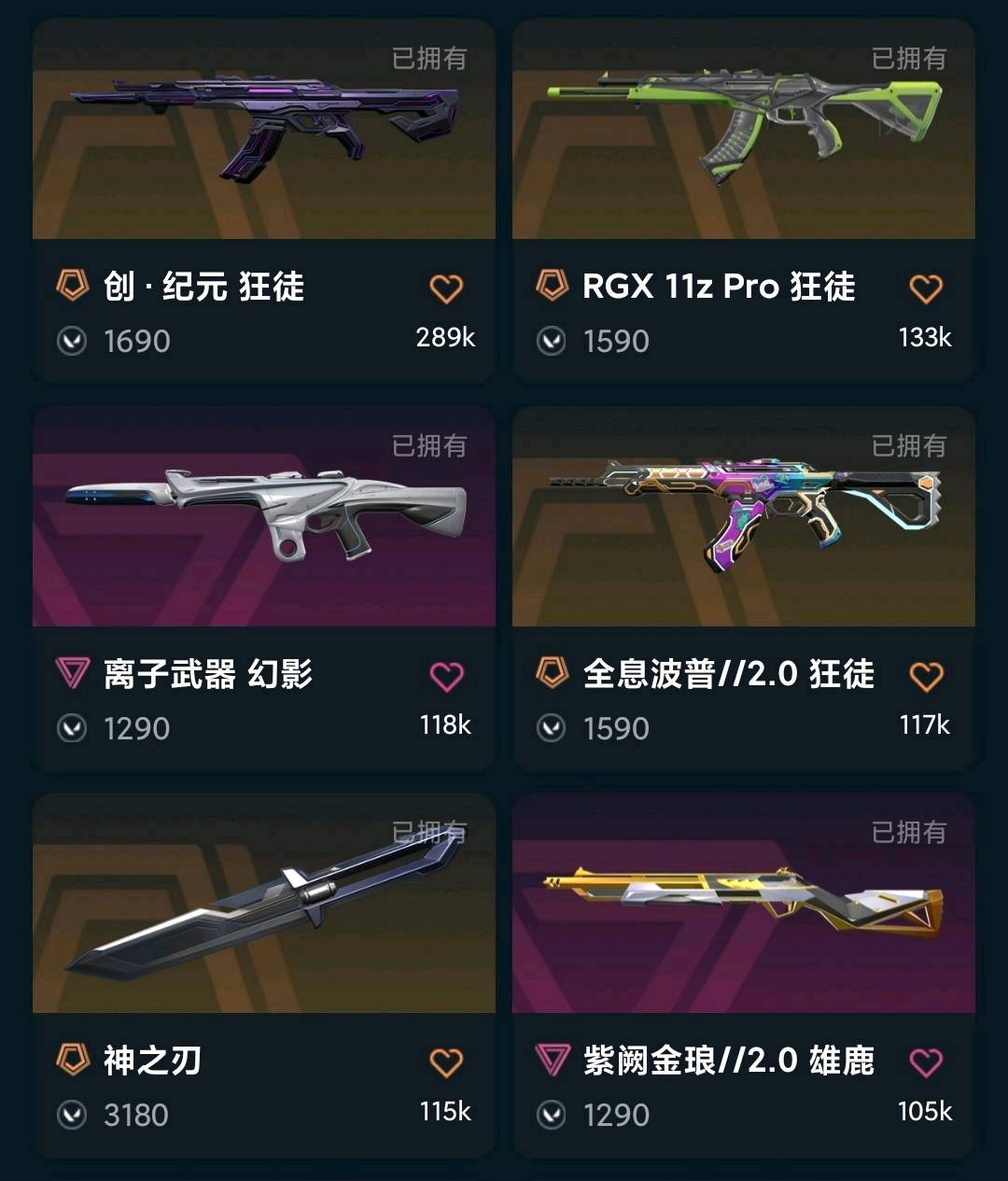The width and height of the screenshot is (1008, 1181).
Task: Like the RGX 11z Pro 狂徒 skin
Action: coord(926,288)
